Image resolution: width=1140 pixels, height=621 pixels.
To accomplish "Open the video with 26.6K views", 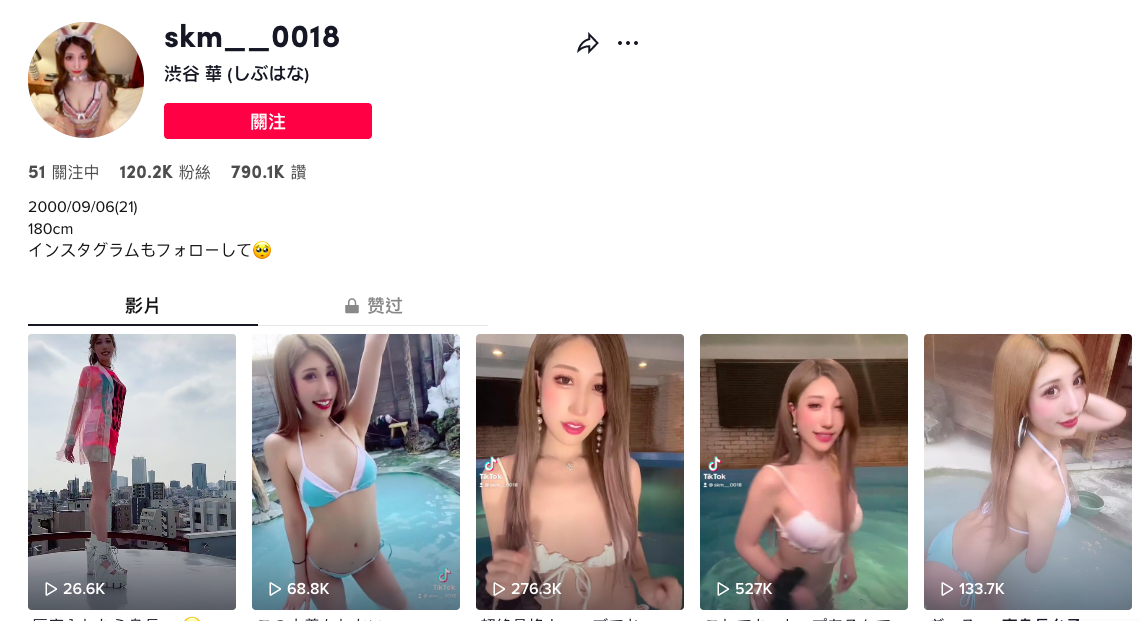I will click(x=132, y=471).
